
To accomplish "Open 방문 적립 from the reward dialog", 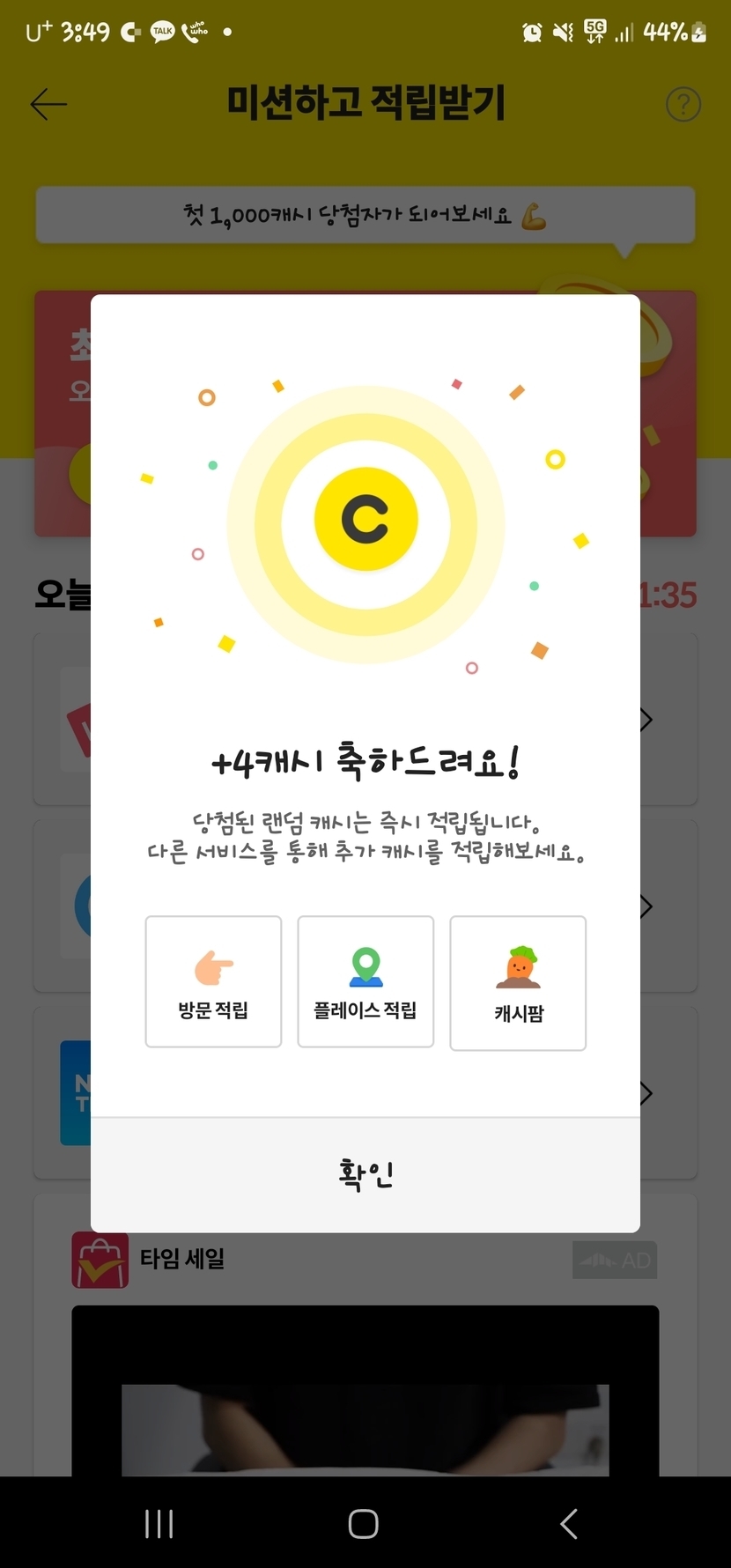I will tap(213, 981).
